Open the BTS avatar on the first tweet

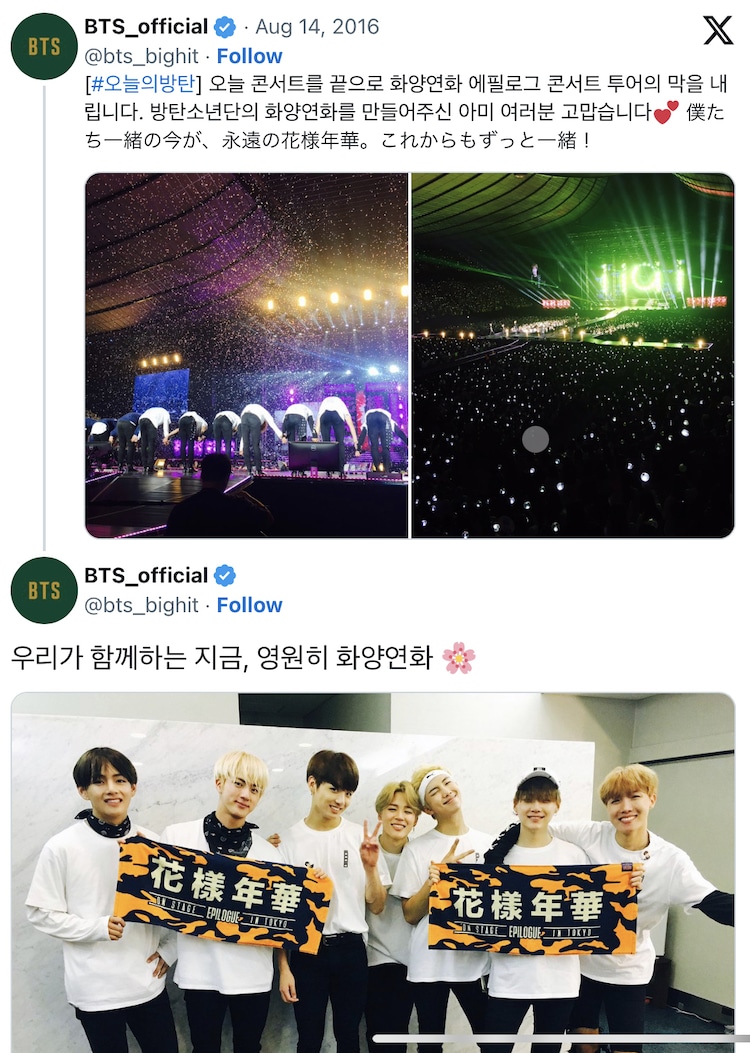pyautogui.click(x=44, y=46)
